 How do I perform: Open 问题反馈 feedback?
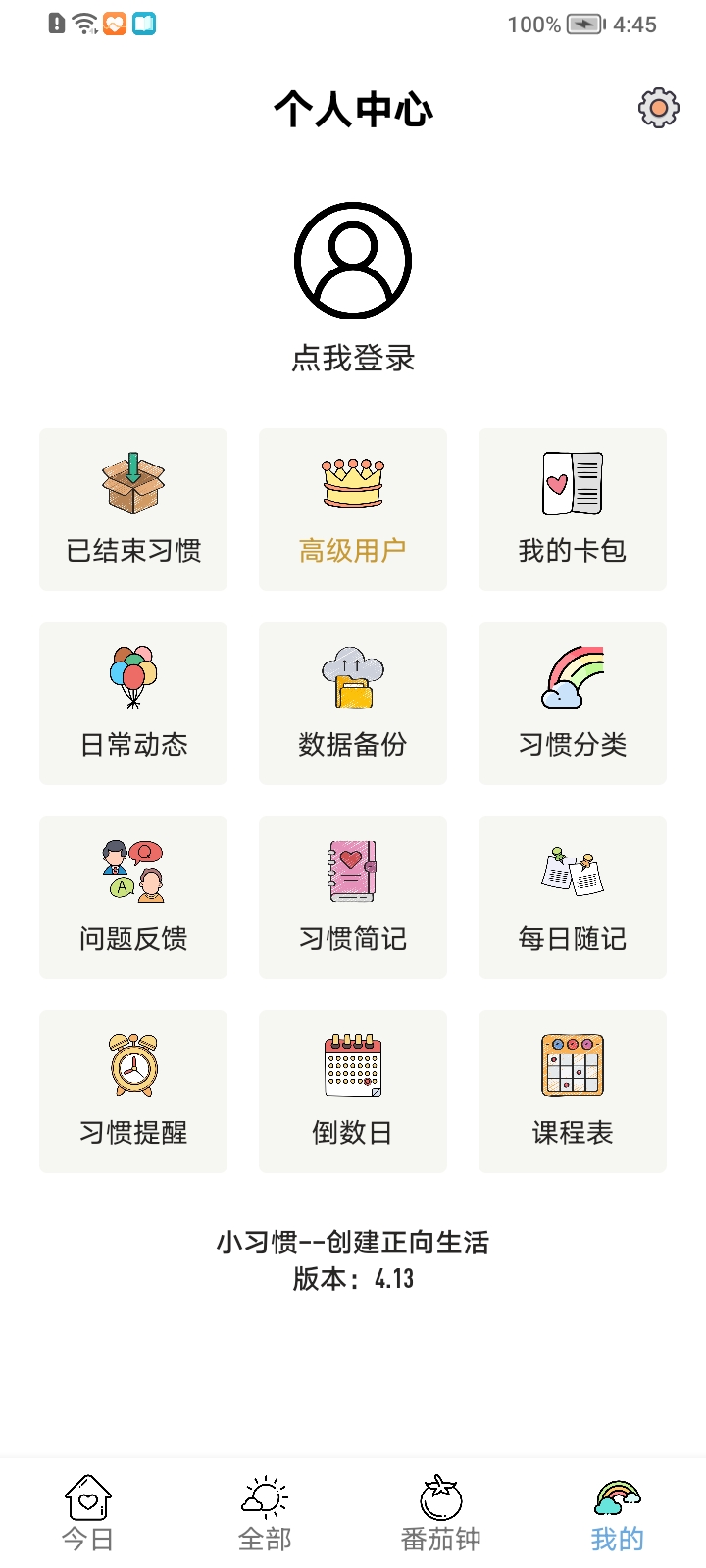point(133,898)
